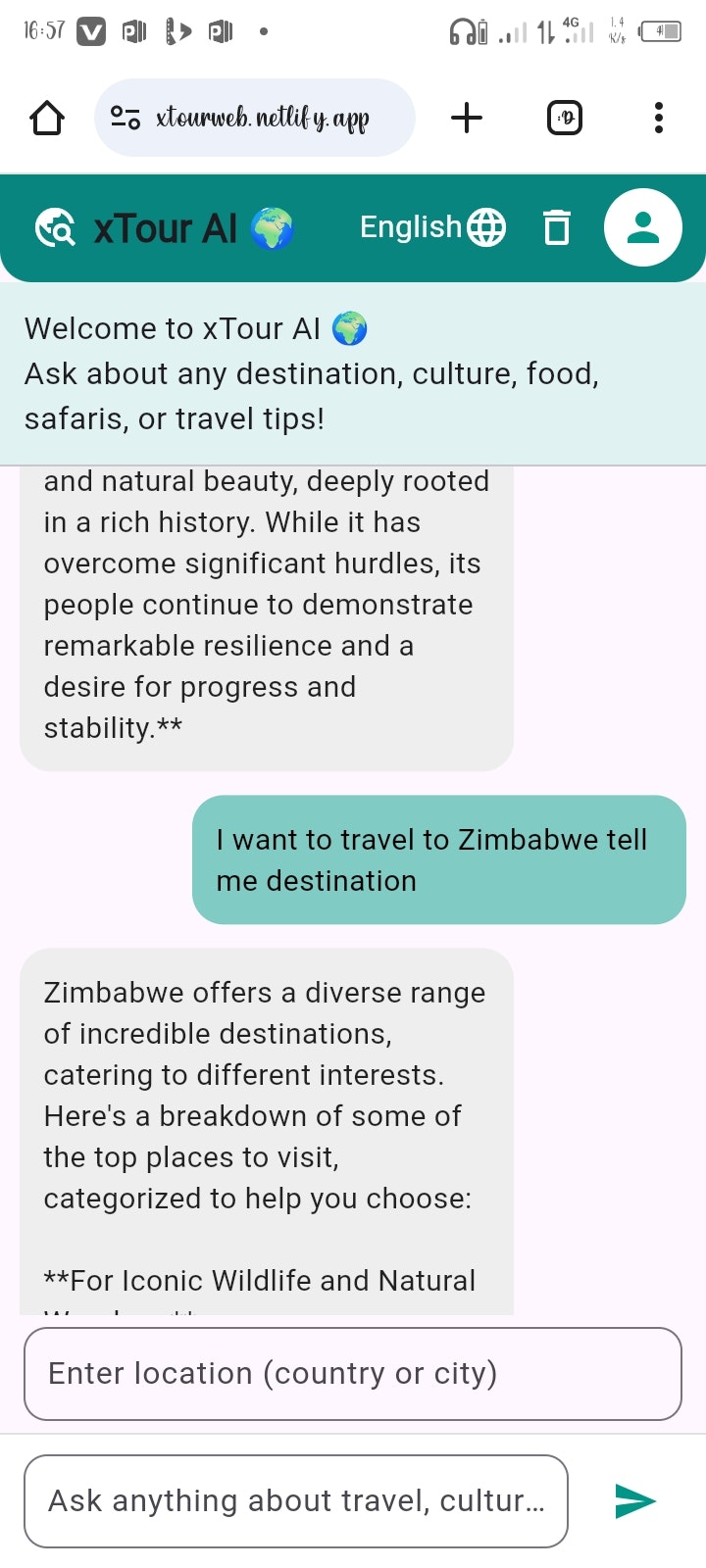
Task: Focus the Ask anything about travel field
Action: coord(295,1500)
